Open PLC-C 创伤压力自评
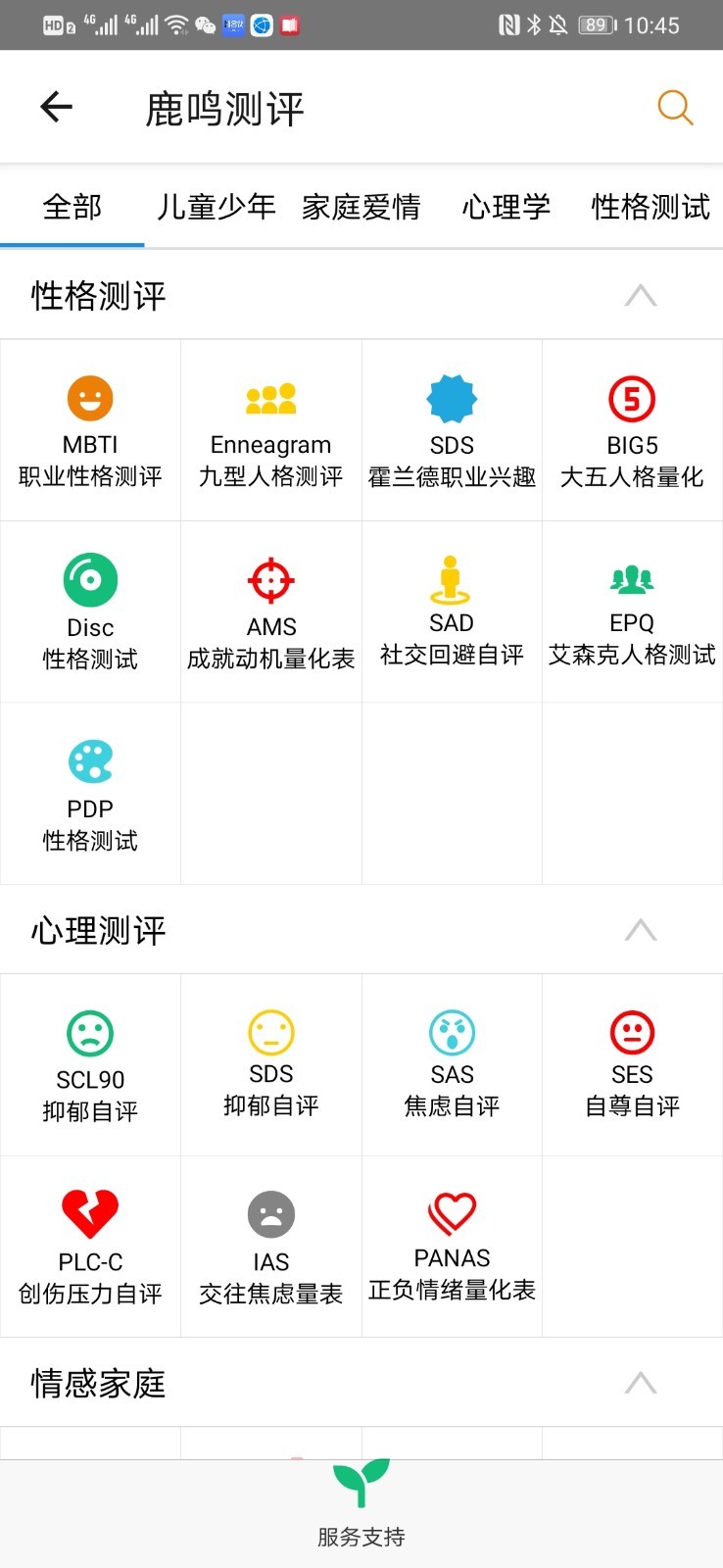This screenshot has width=723, height=1568. coord(90,1247)
